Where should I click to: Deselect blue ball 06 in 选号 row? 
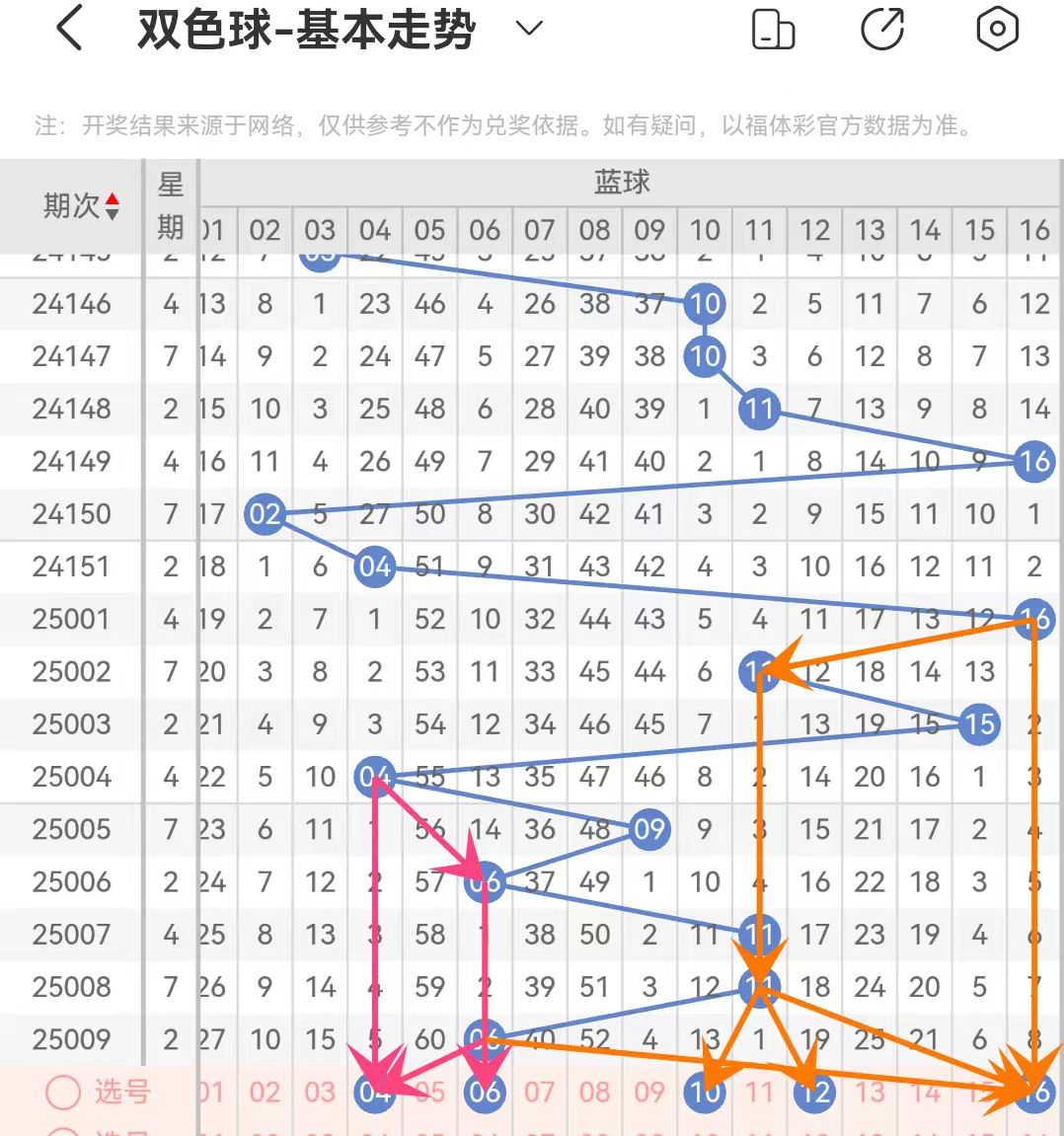(x=485, y=1093)
